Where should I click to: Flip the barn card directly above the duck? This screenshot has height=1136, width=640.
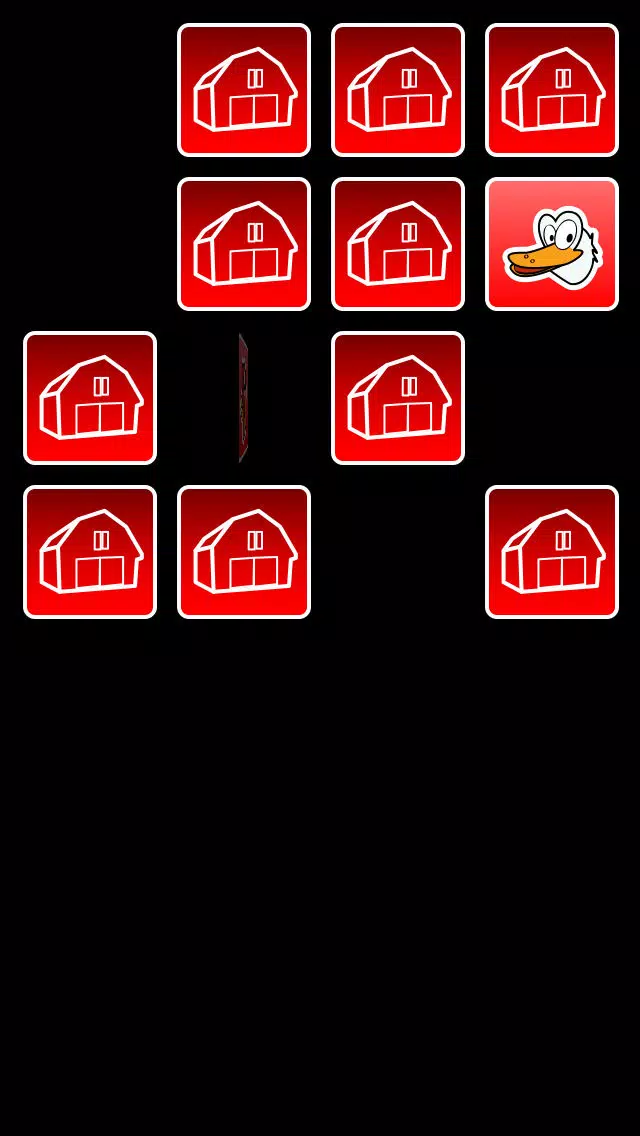pos(552,90)
